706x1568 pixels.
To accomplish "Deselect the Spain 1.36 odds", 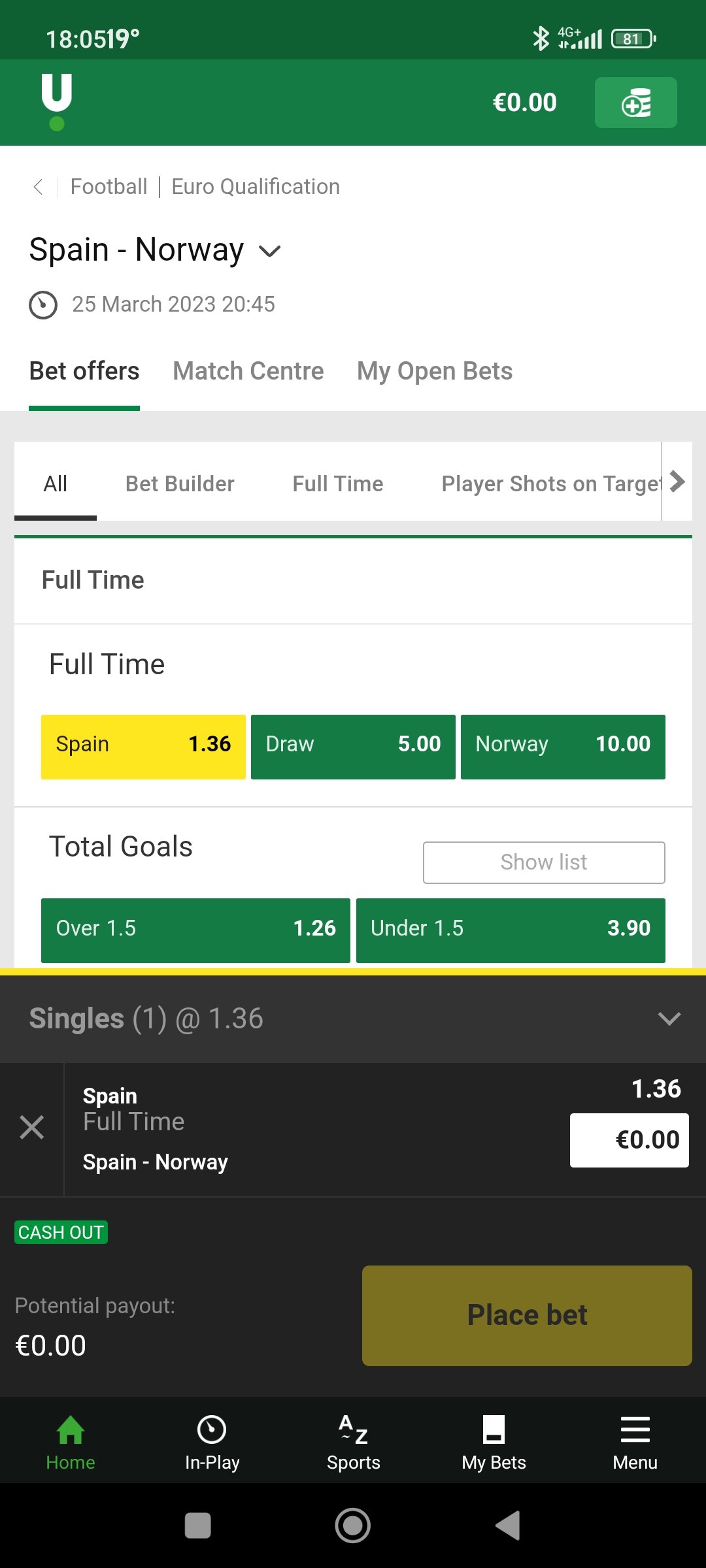I will [143, 746].
